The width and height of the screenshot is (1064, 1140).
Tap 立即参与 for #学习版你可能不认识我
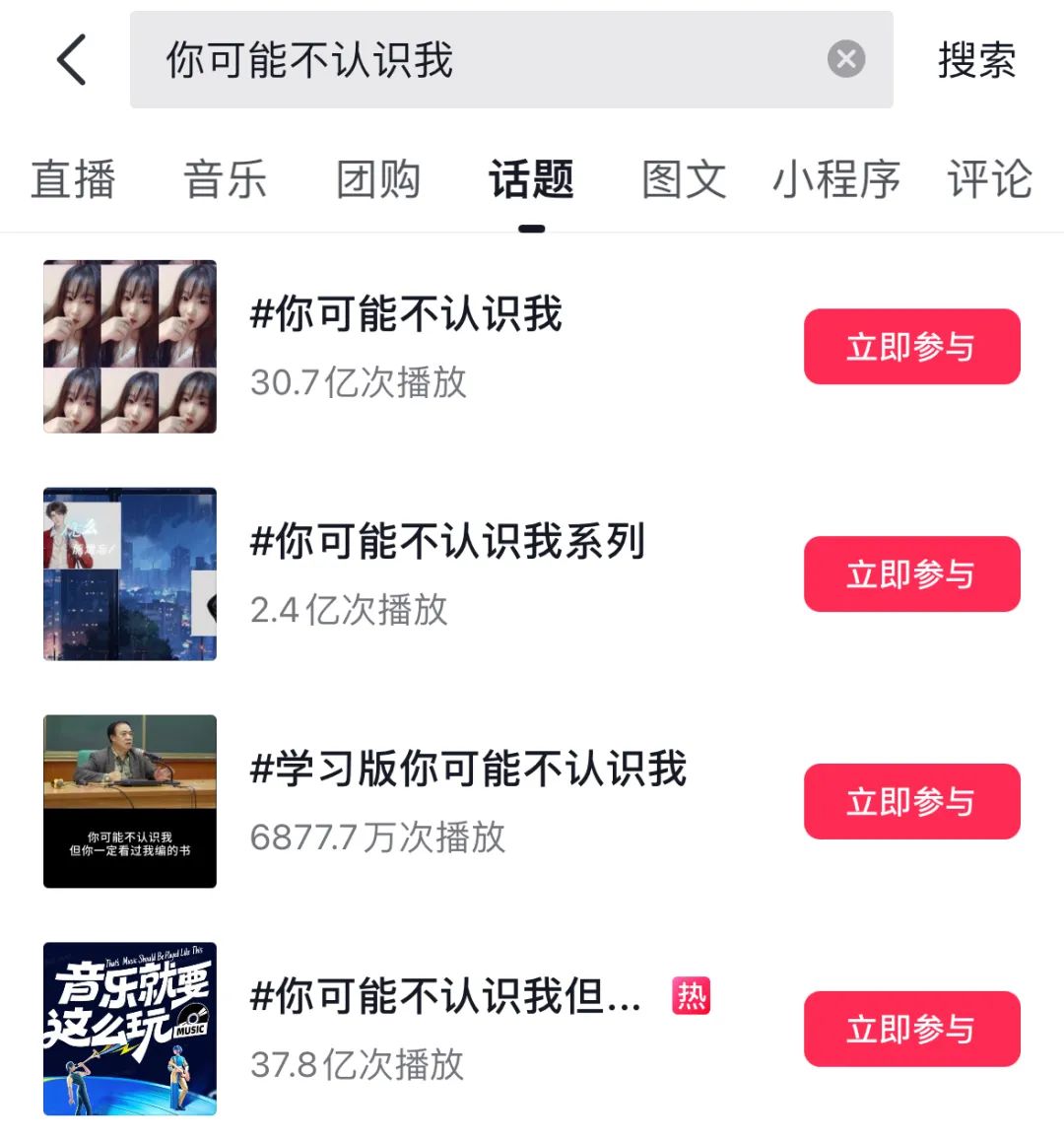pos(912,802)
